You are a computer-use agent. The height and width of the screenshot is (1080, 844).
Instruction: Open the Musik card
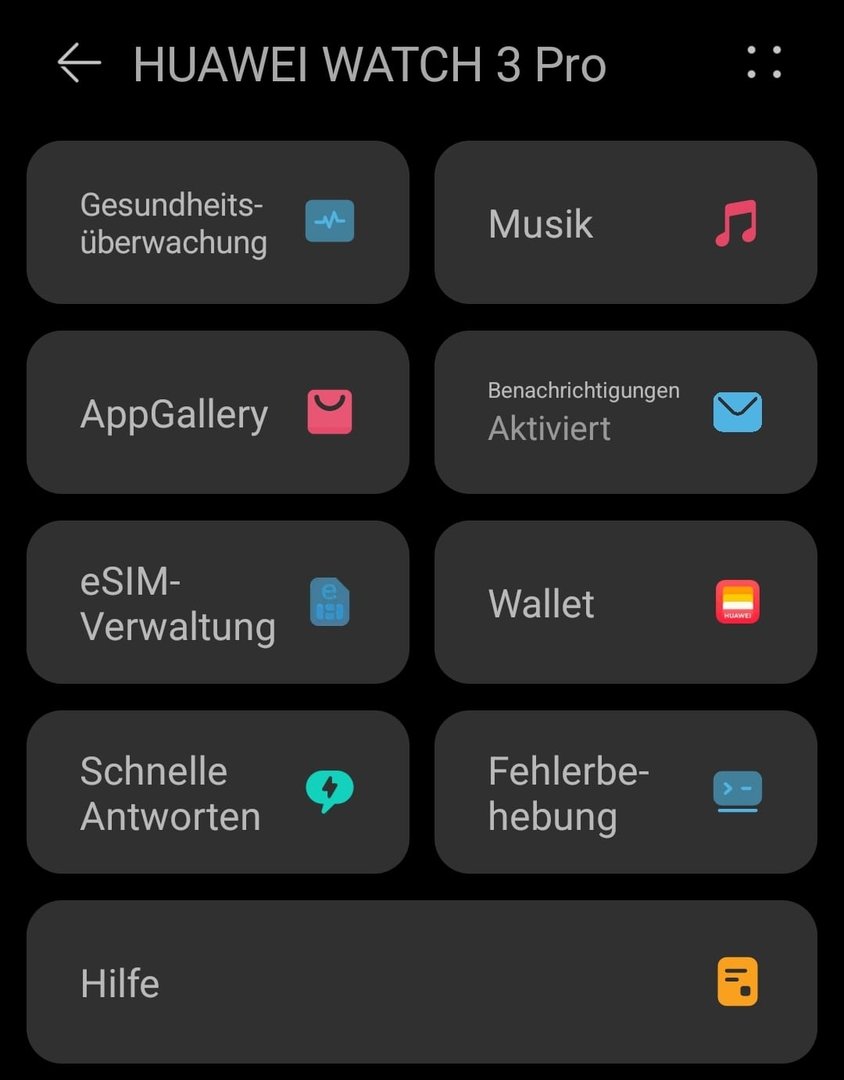click(625, 222)
